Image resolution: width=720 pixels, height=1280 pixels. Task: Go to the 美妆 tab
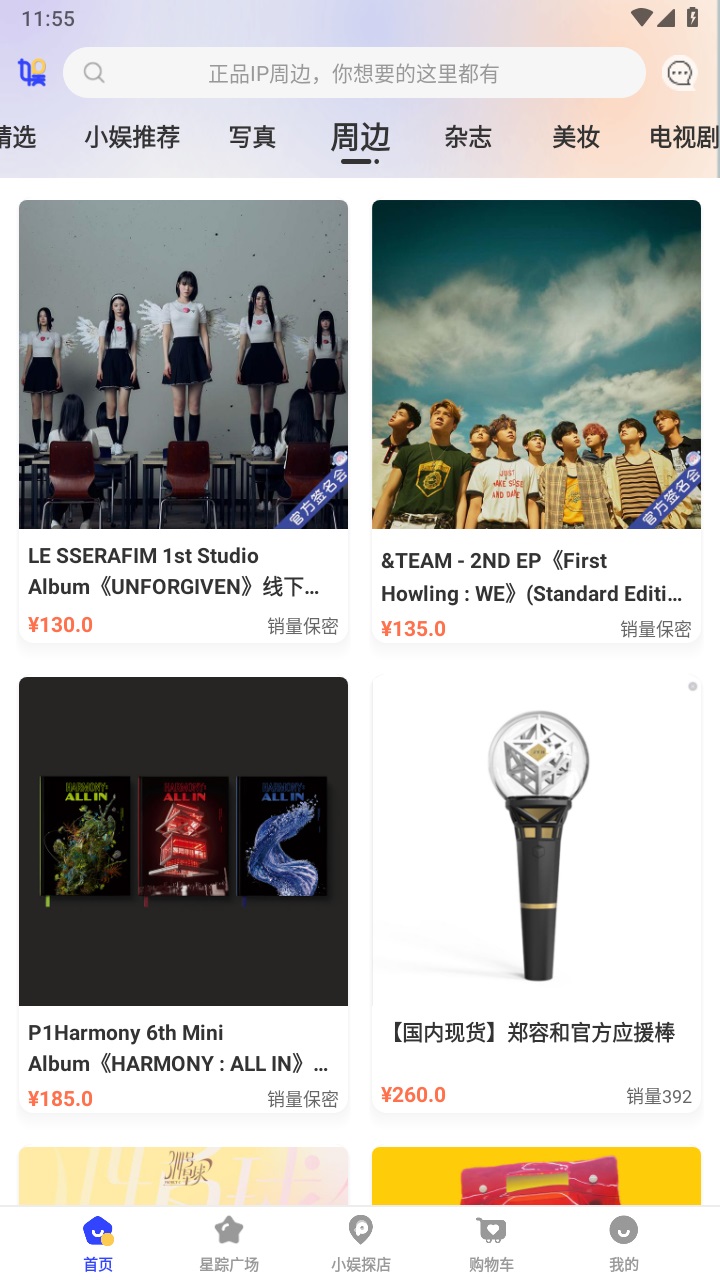click(576, 137)
